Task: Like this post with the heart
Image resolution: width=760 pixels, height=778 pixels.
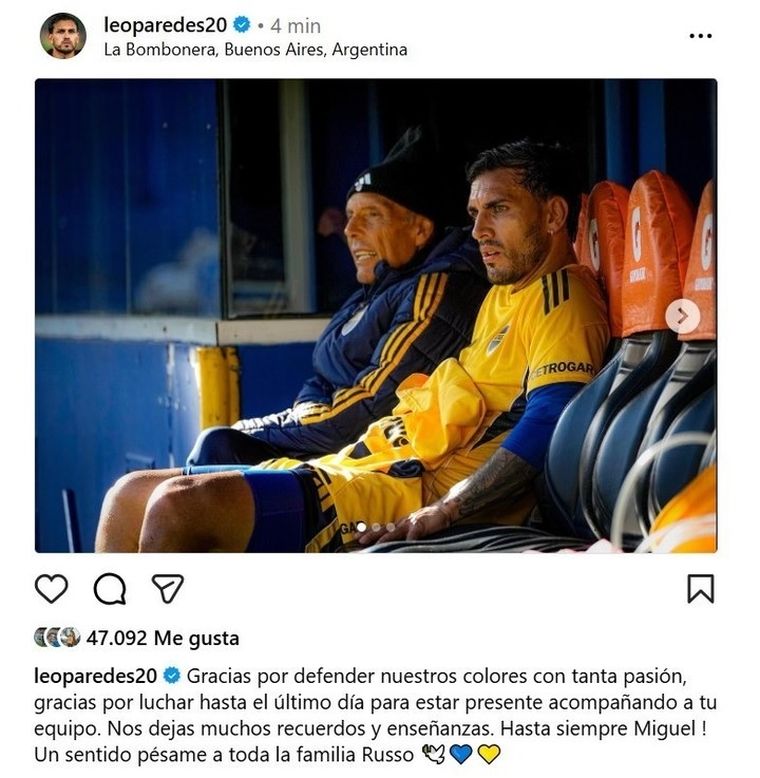Action: click(51, 588)
